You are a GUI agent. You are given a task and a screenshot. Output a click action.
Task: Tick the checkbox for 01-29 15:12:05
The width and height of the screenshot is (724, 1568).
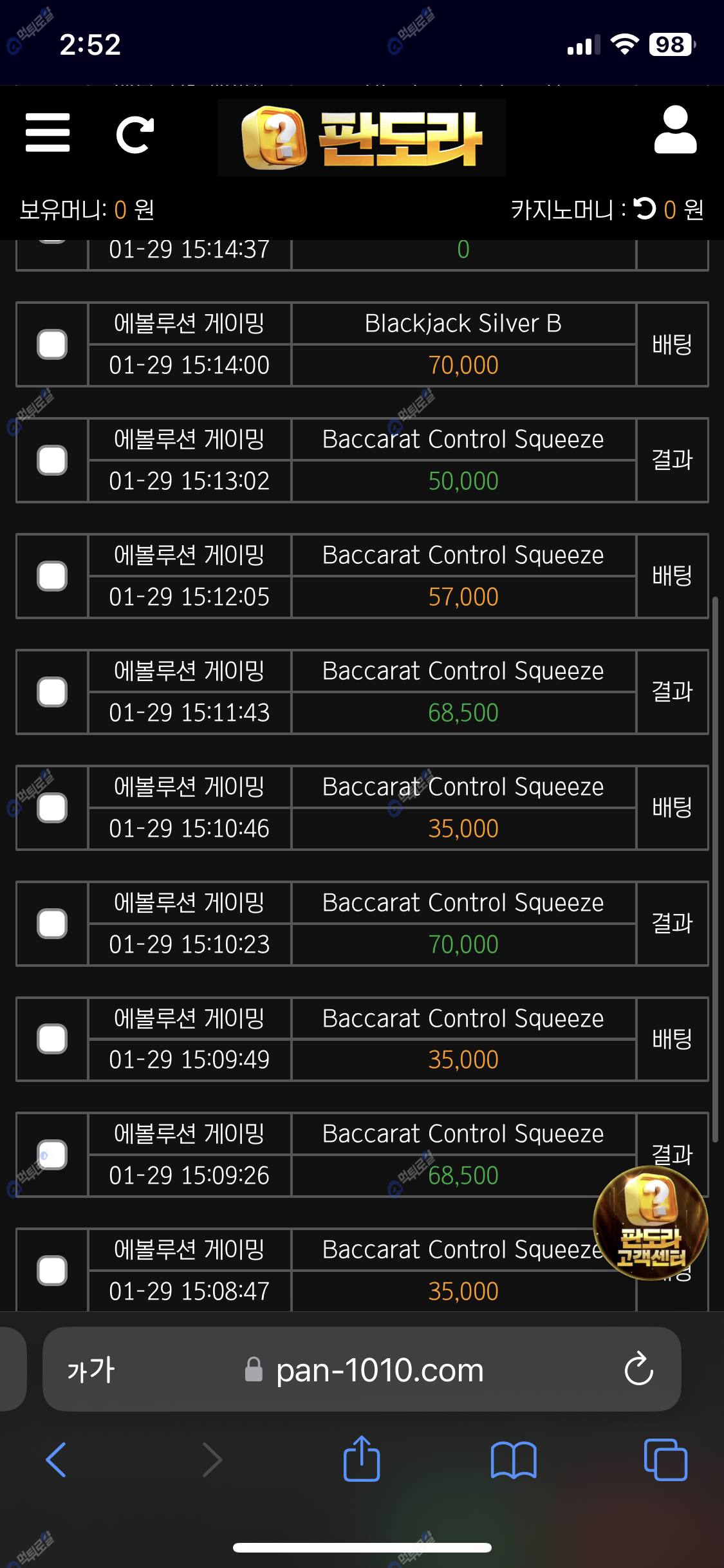tap(52, 576)
